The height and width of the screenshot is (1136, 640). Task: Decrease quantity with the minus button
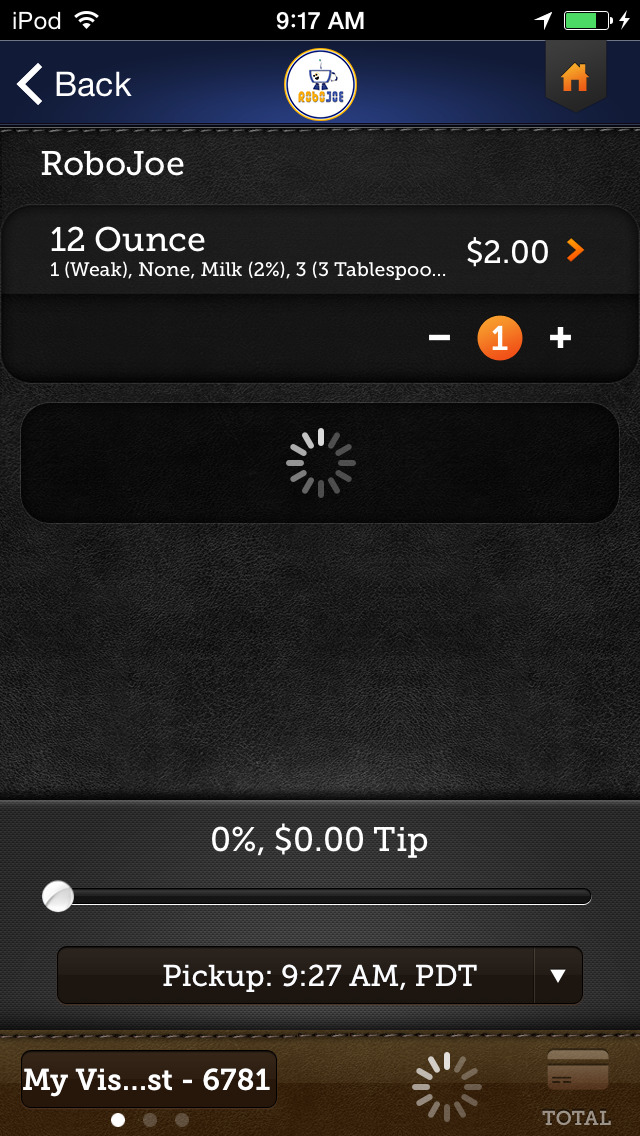pos(439,338)
